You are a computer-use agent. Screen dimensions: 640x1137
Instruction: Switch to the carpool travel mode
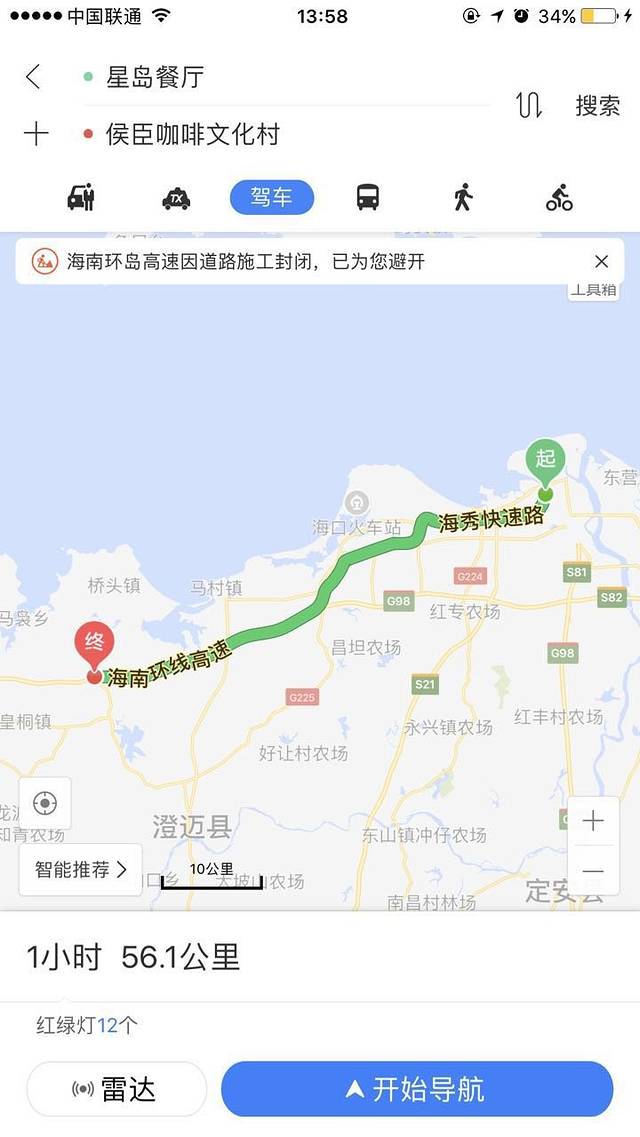point(81,197)
